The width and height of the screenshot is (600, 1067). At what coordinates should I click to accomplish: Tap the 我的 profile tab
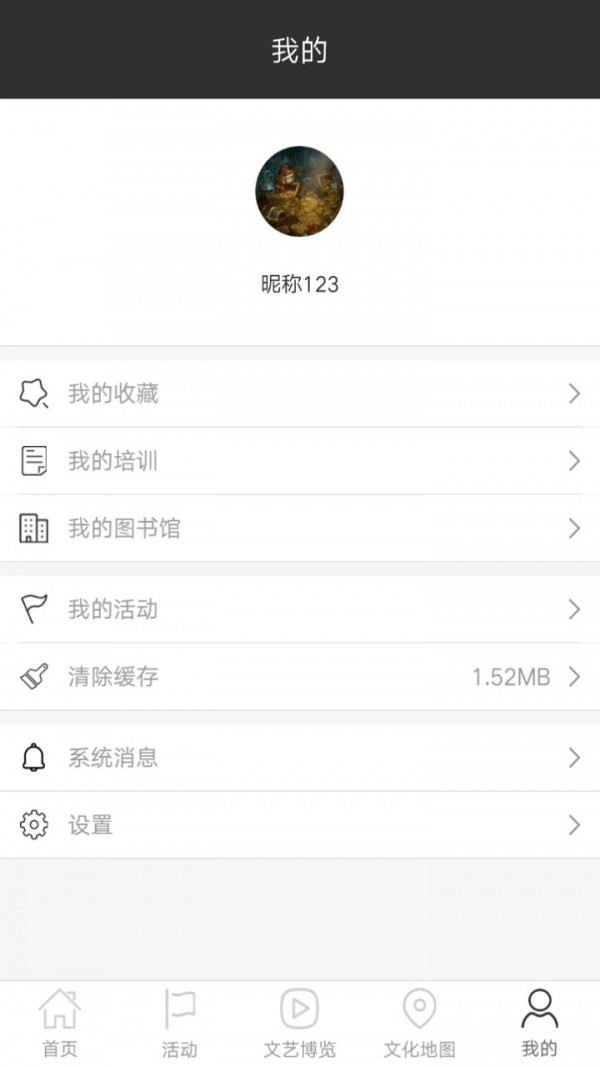tap(539, 1023)
